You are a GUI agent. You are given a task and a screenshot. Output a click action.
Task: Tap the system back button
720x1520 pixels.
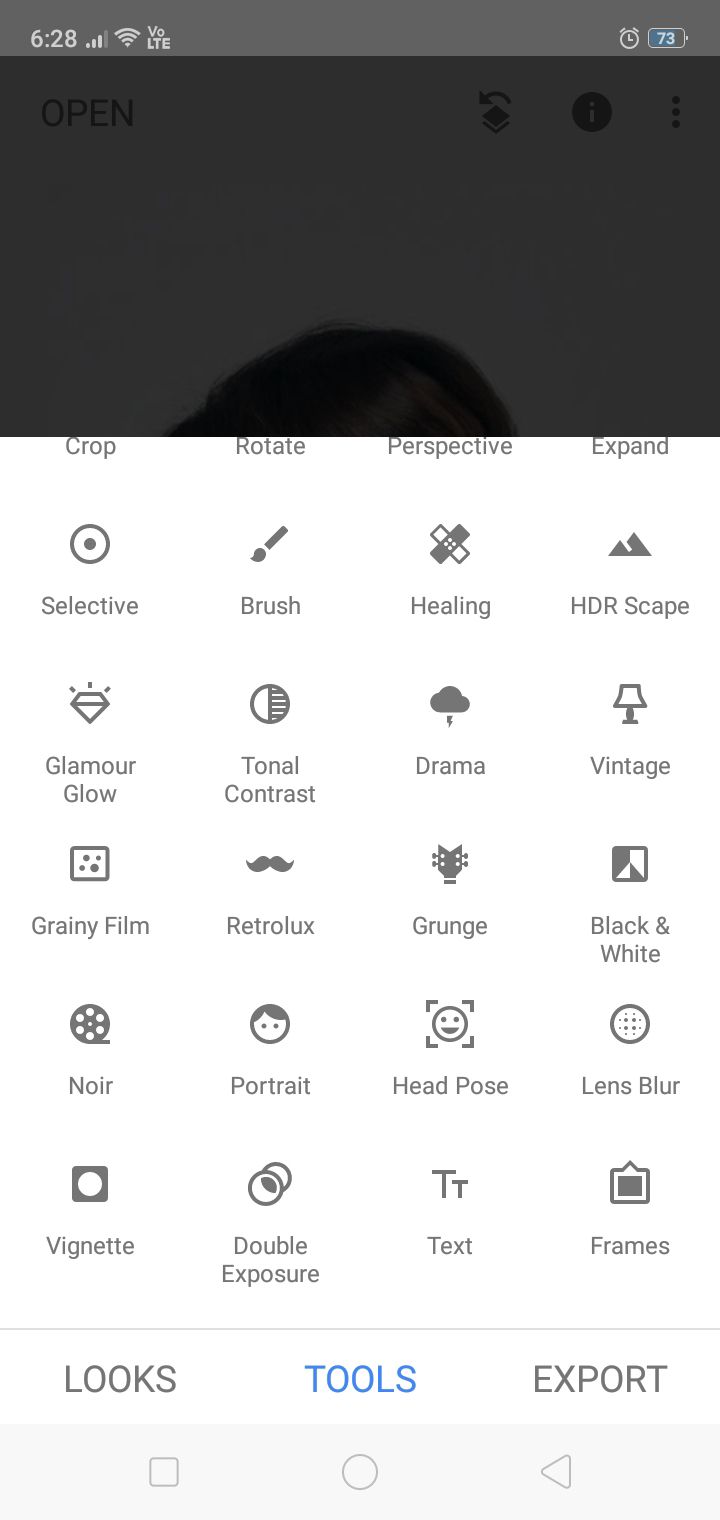click(556, 1472)
